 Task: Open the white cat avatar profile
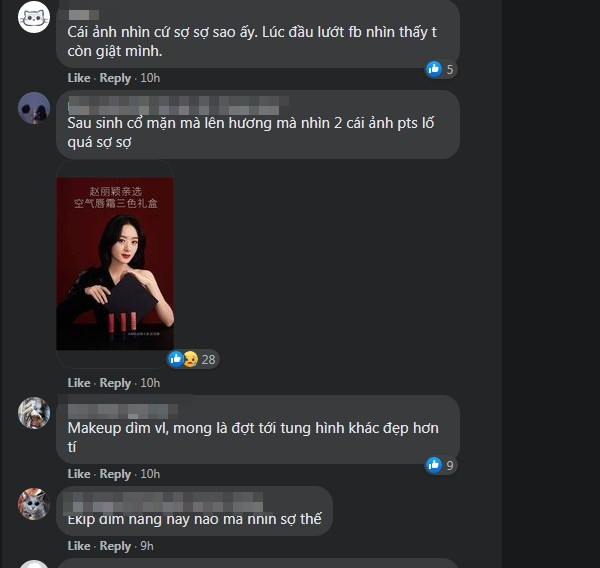(34, 17)
